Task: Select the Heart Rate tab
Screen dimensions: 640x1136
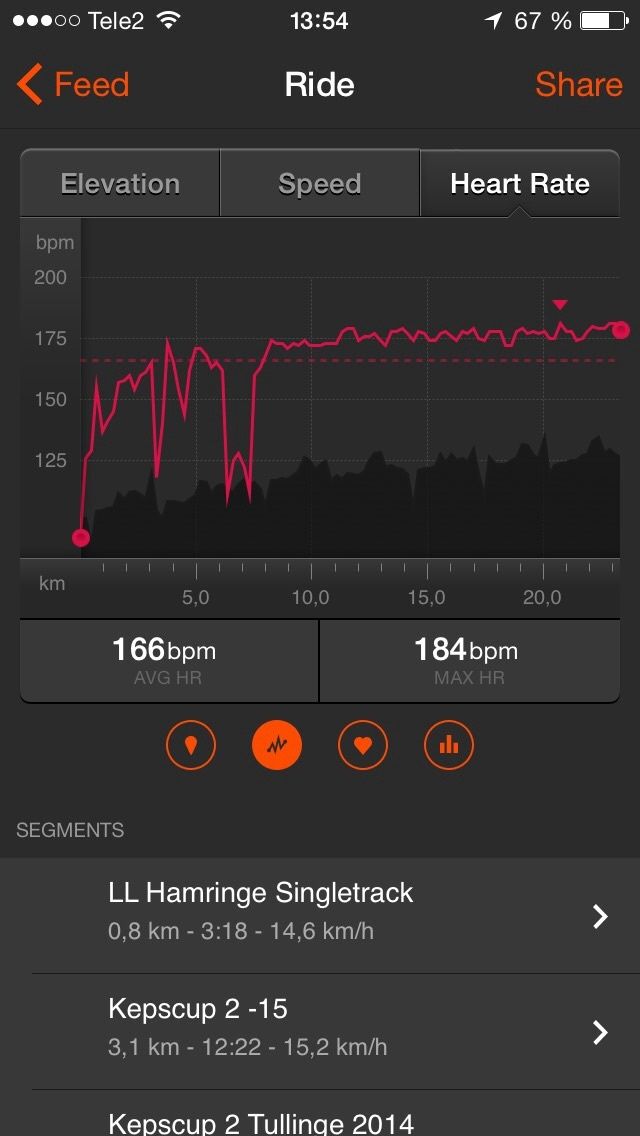Action: pyautogui.click(x=520, y=183)
